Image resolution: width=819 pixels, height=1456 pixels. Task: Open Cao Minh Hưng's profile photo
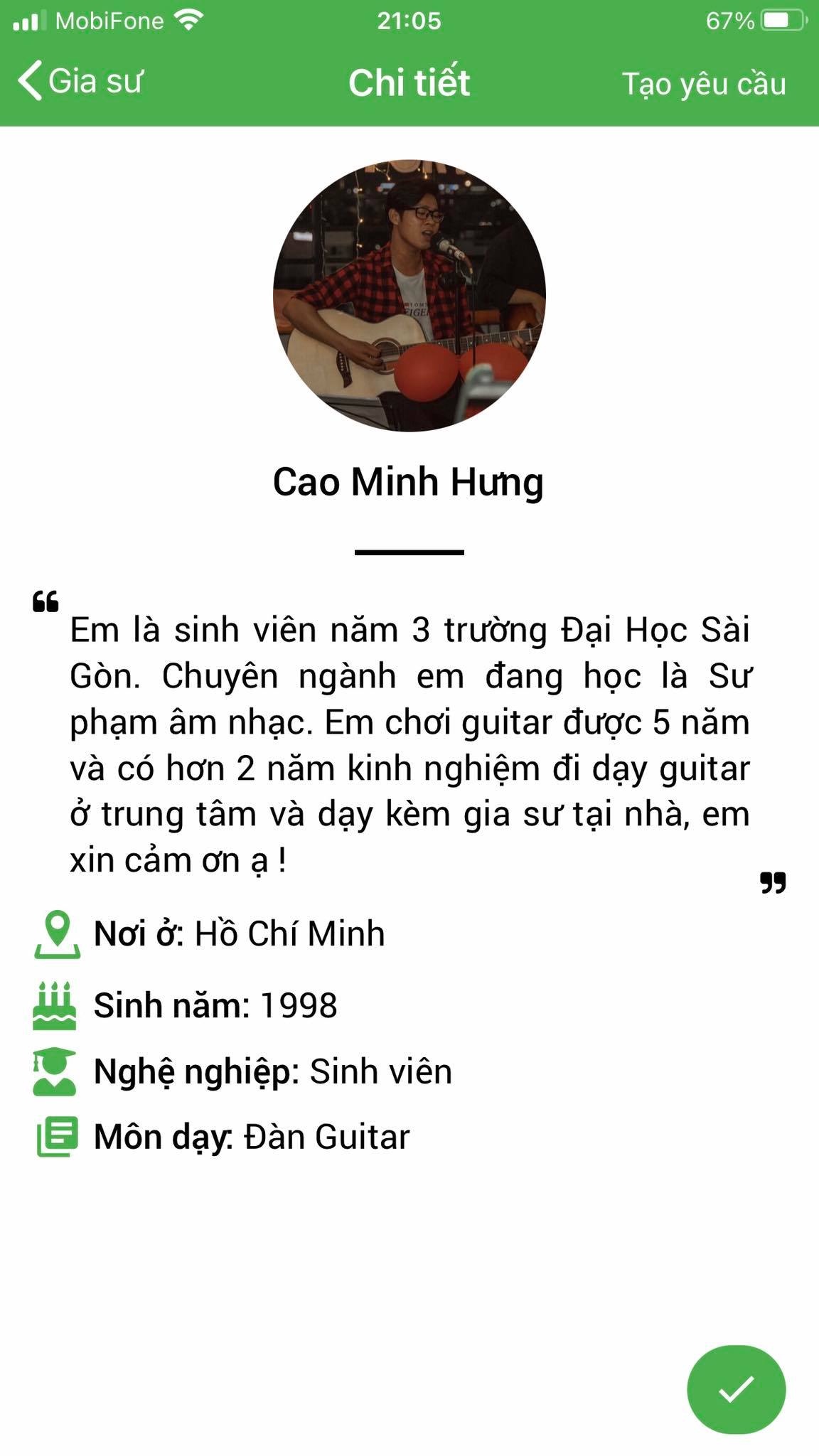409,296
